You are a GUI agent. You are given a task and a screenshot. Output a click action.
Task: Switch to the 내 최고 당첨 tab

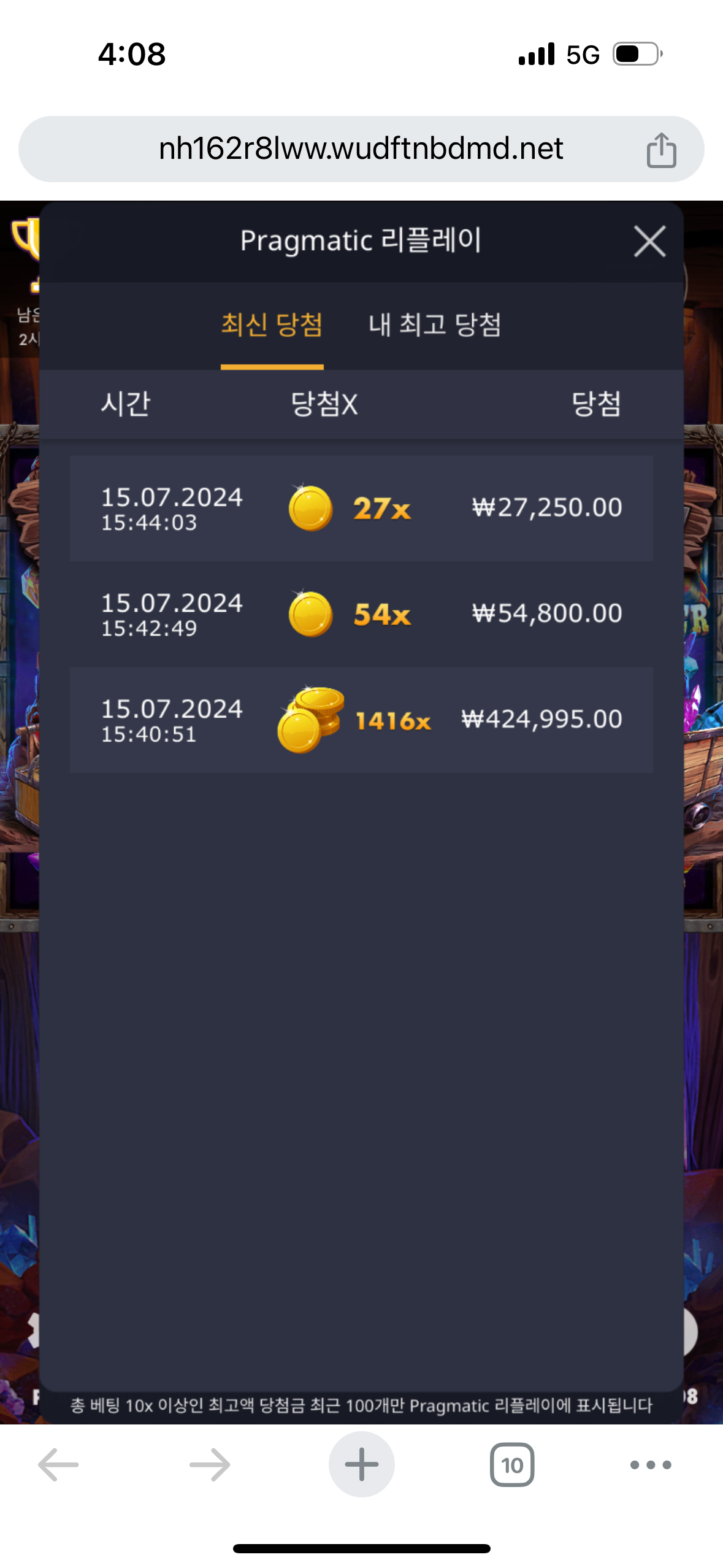435,325
